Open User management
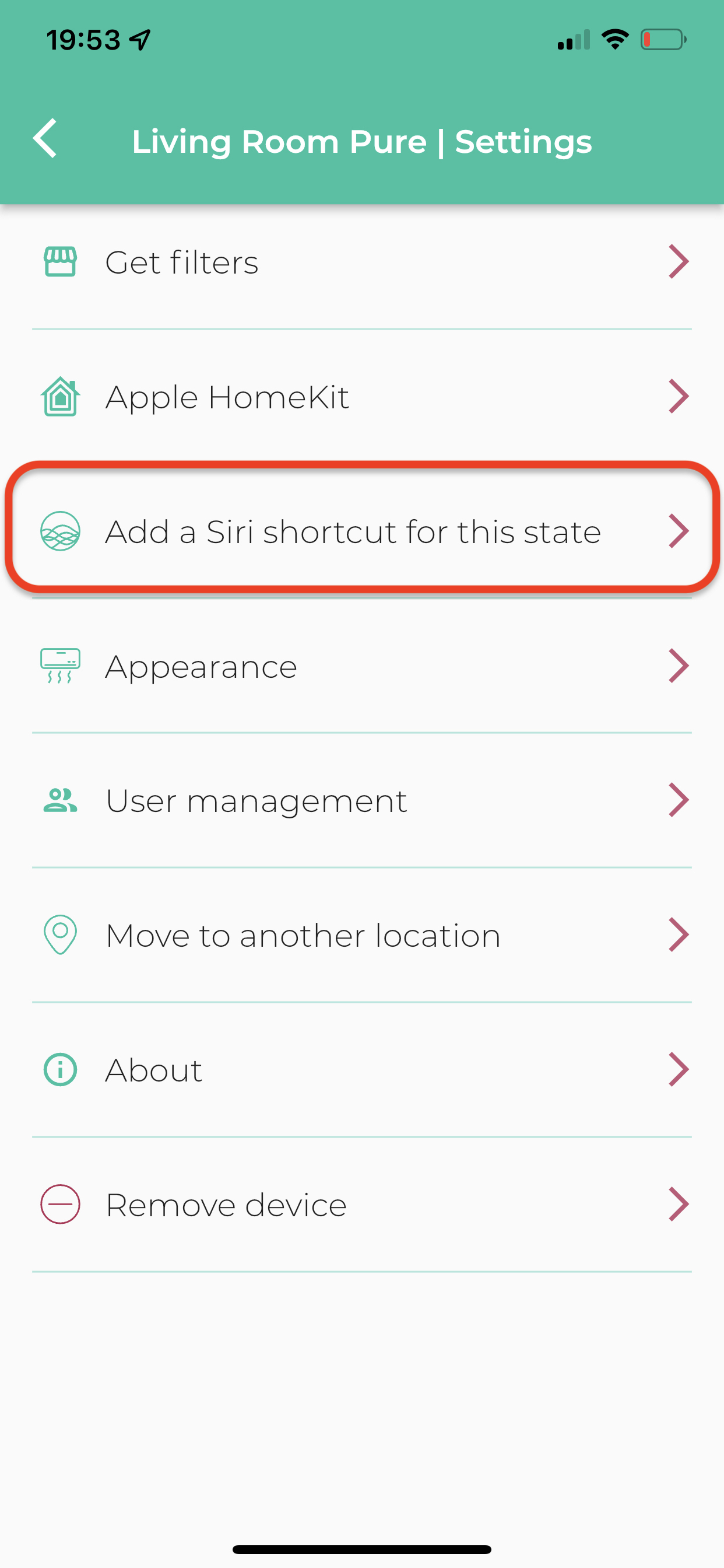The image size is (724, 1568). (362, 800)
